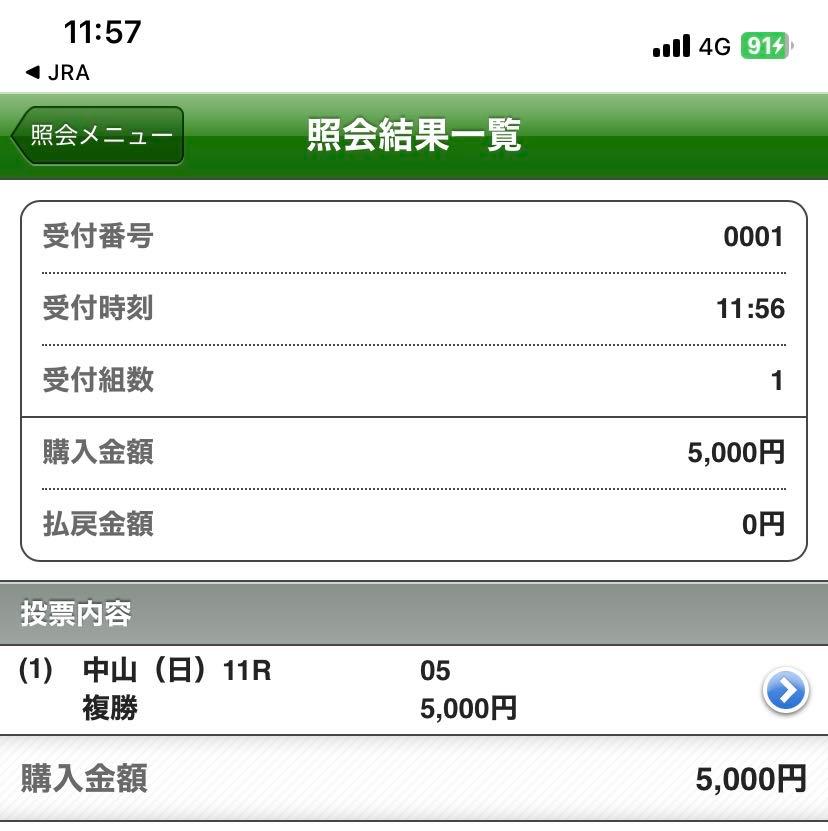Click the 受付組数 row
Image resolution: width=828 pixels, height=831 pixels.
click(x=414, y=381)
